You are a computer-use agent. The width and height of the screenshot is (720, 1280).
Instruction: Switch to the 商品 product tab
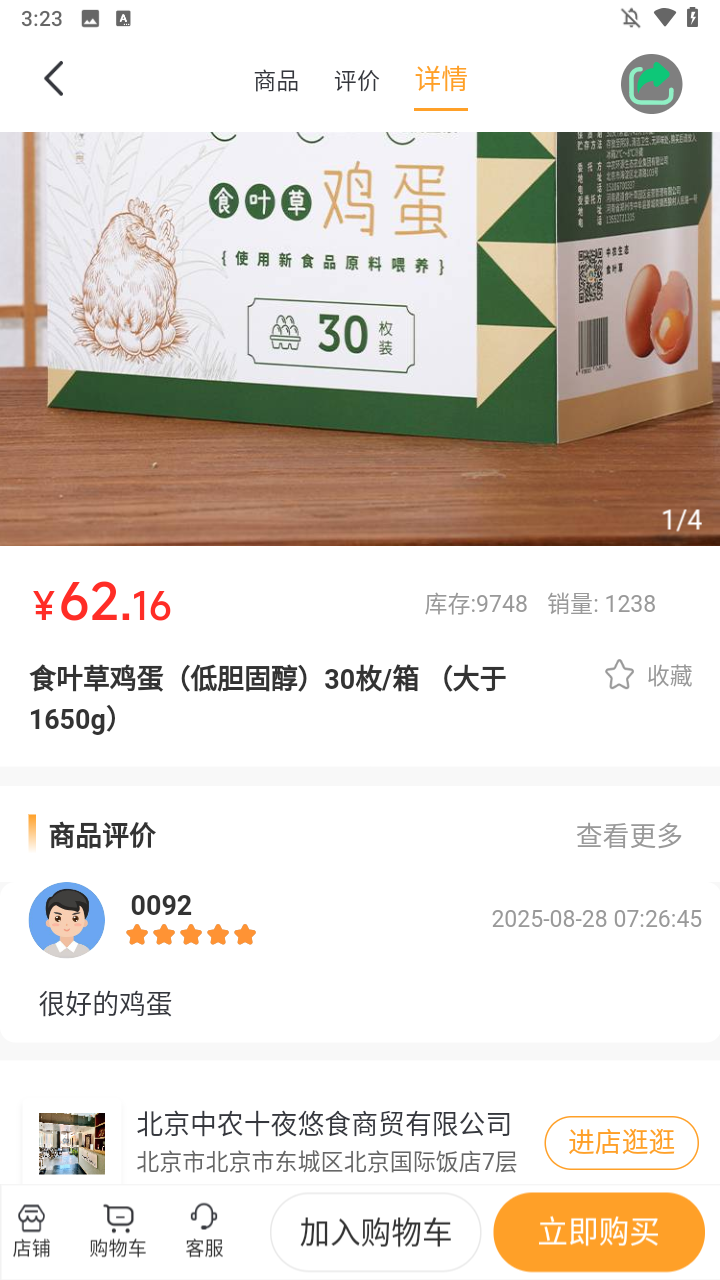click(275, 81)
